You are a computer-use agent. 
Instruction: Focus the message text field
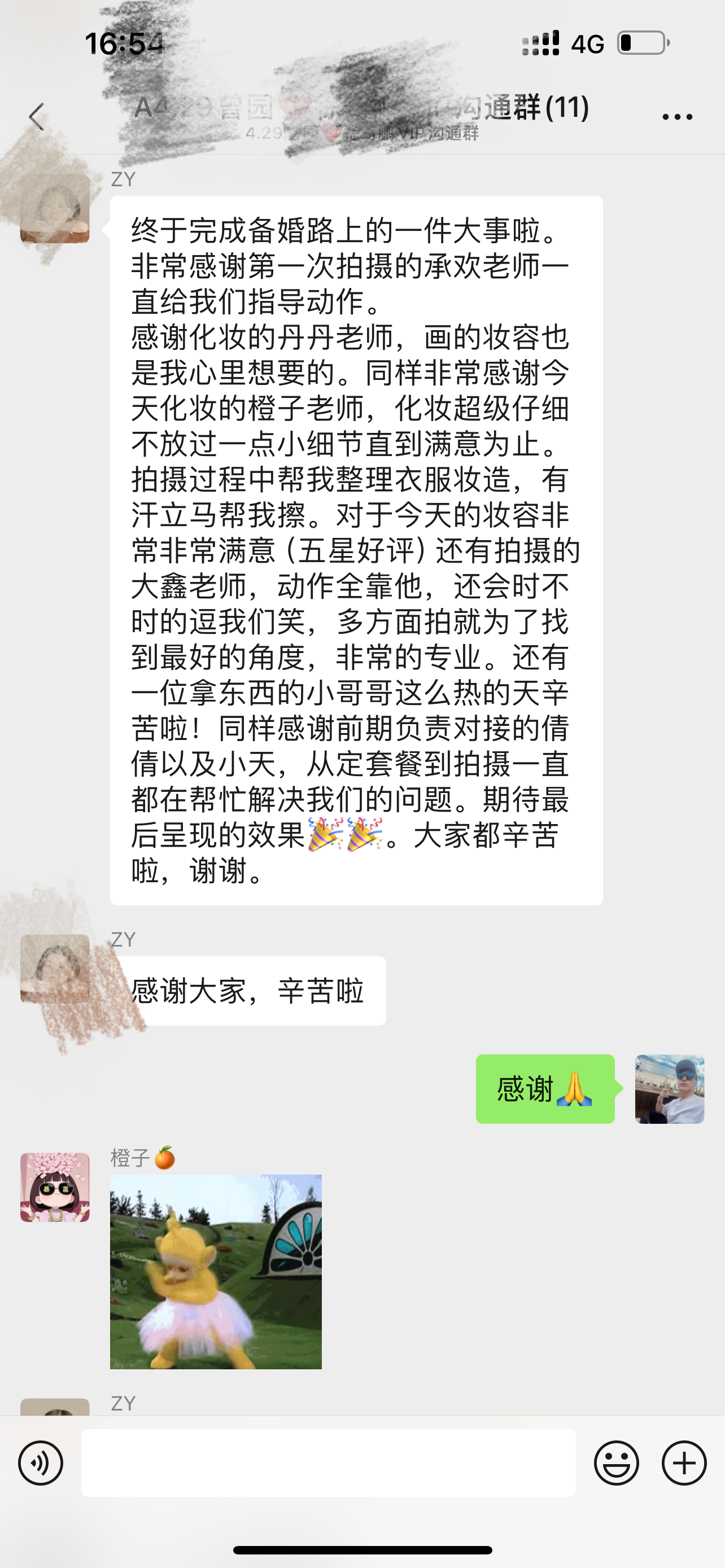pos(328,1462)
